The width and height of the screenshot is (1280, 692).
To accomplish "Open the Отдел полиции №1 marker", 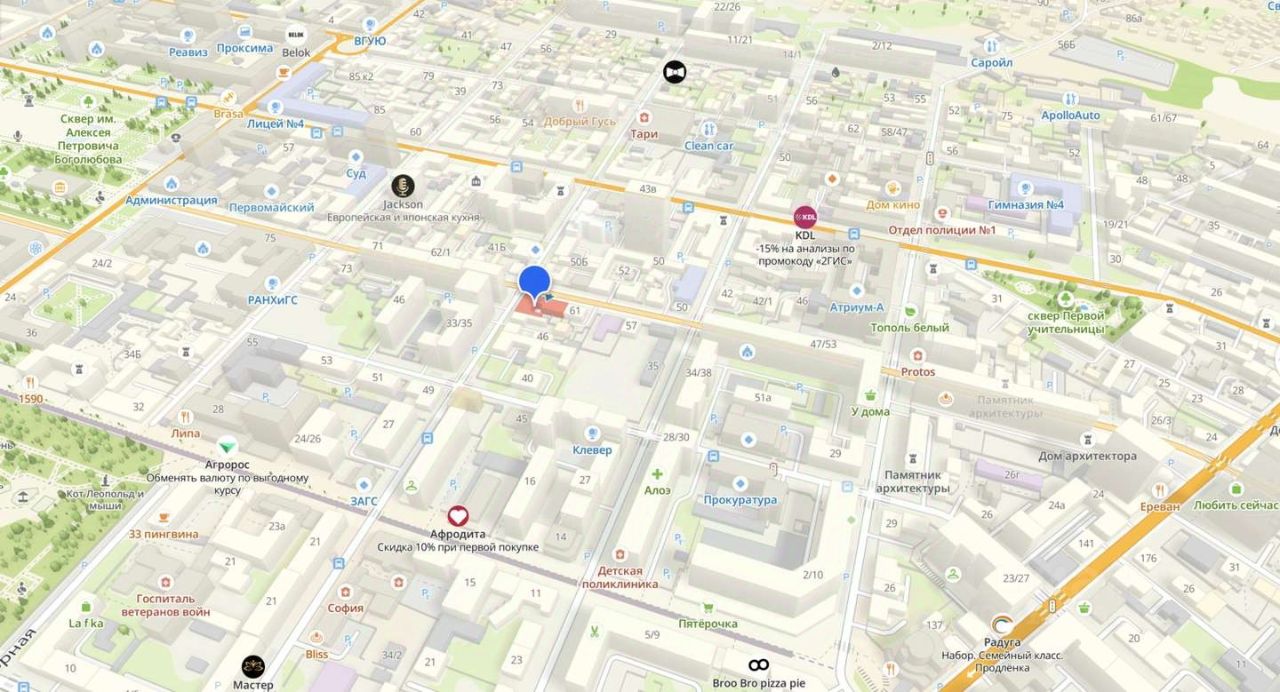I will pos(941,213).
